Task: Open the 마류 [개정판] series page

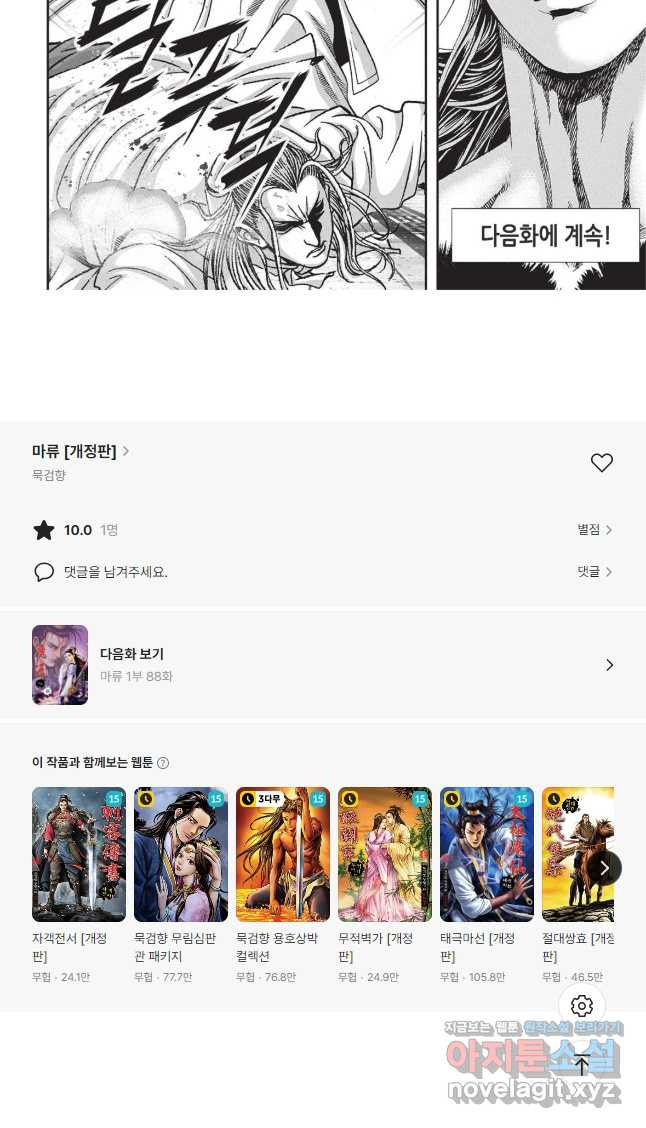Action: pos(80,451)
